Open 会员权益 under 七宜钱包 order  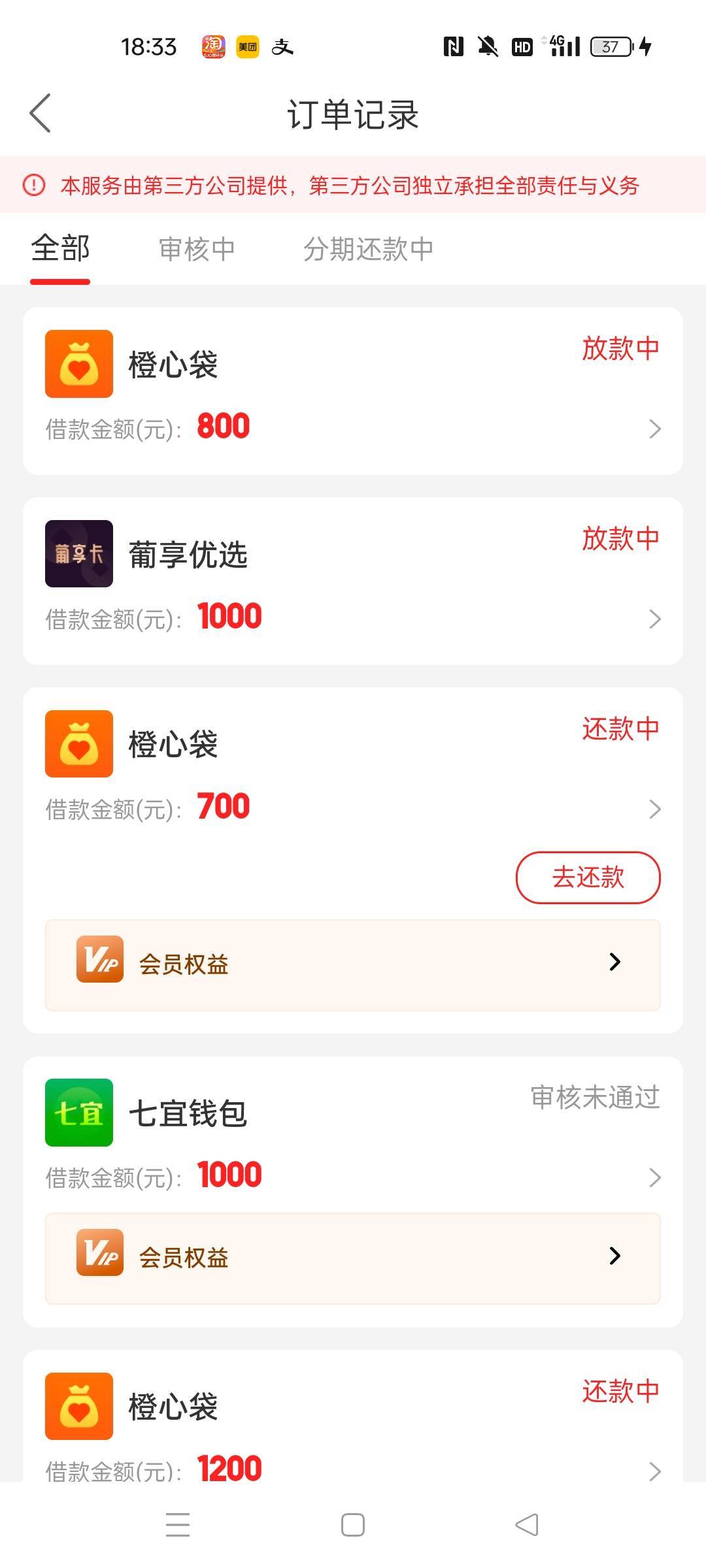pyautogui.click(x=353, y=1258)
